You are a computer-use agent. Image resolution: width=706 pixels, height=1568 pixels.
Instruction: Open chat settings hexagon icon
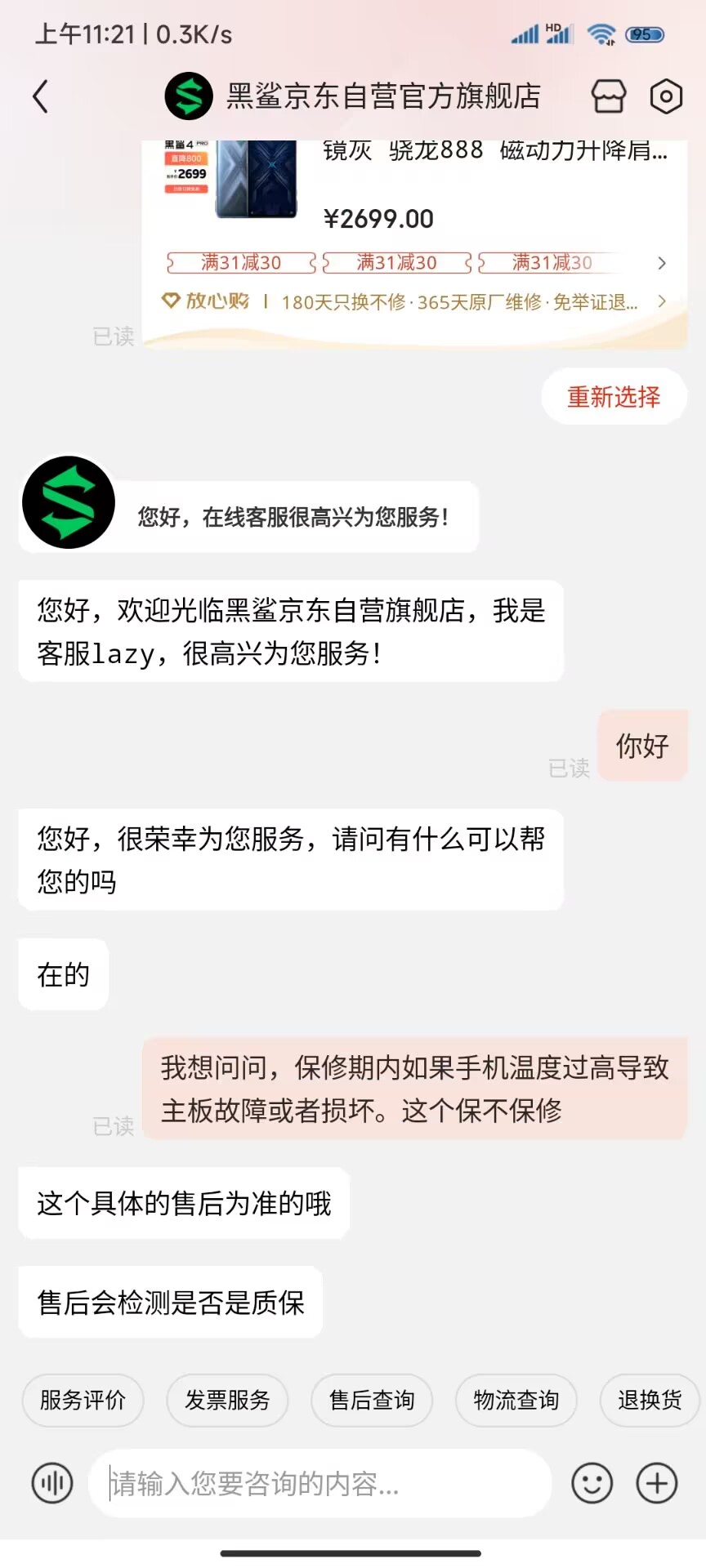coord(666,96)
